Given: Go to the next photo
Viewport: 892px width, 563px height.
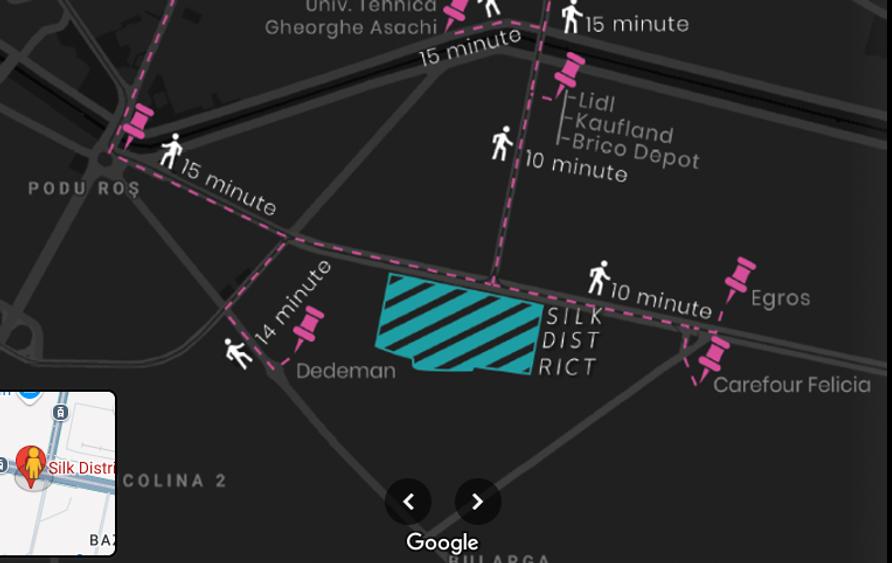Looking at the screenshot, I should (477, 501).
